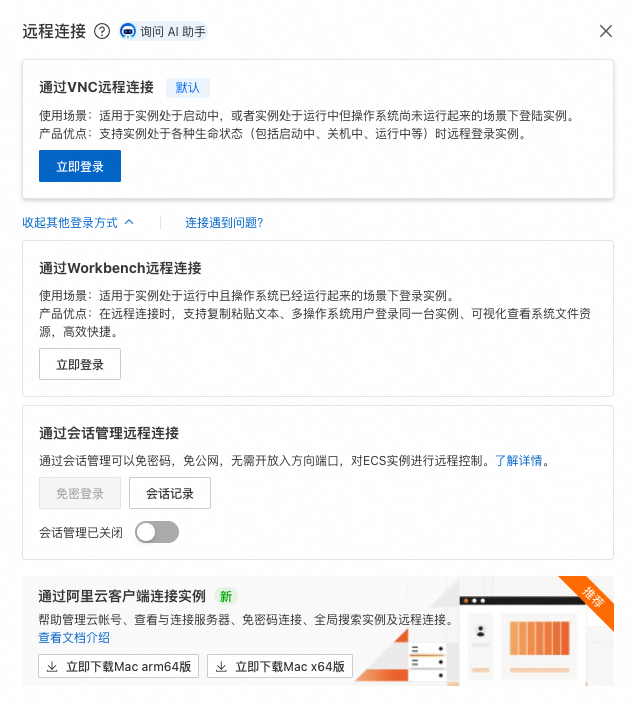Viewport: 632px width, 704px height.
Task: Open 查看文档介绍 documentation link
Action: pos(74,638)
